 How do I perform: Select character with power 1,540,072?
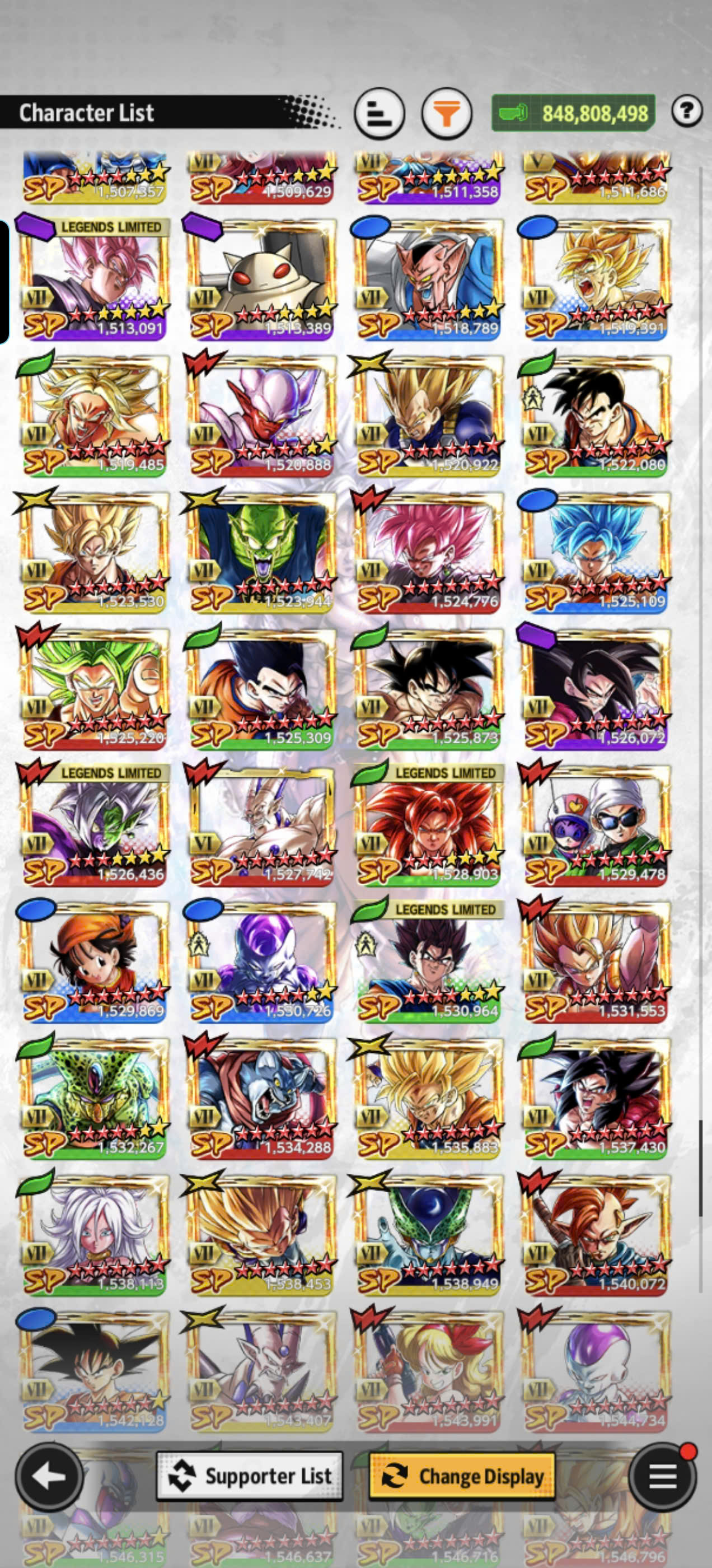click(x=596, y=1234)
